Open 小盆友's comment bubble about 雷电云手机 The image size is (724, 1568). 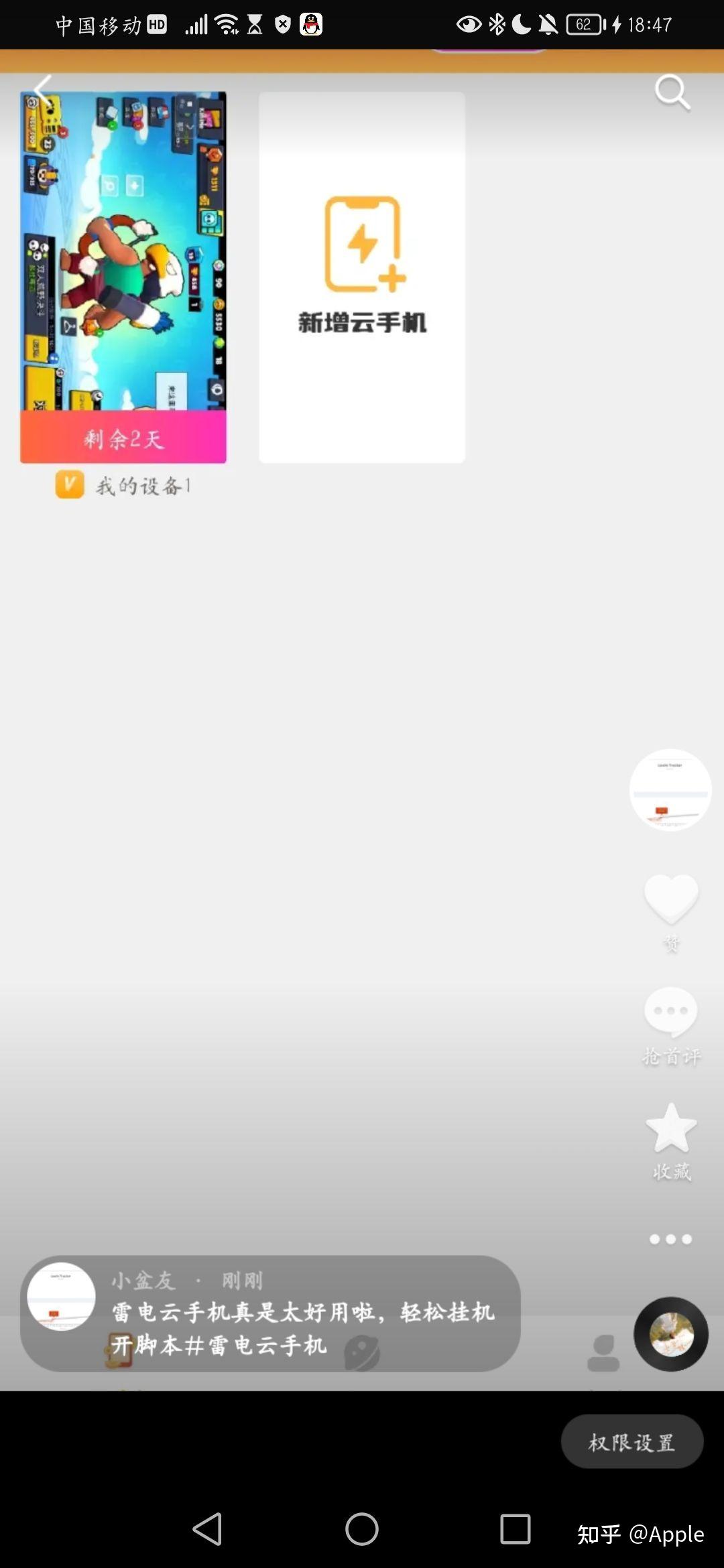[271, 1313]
